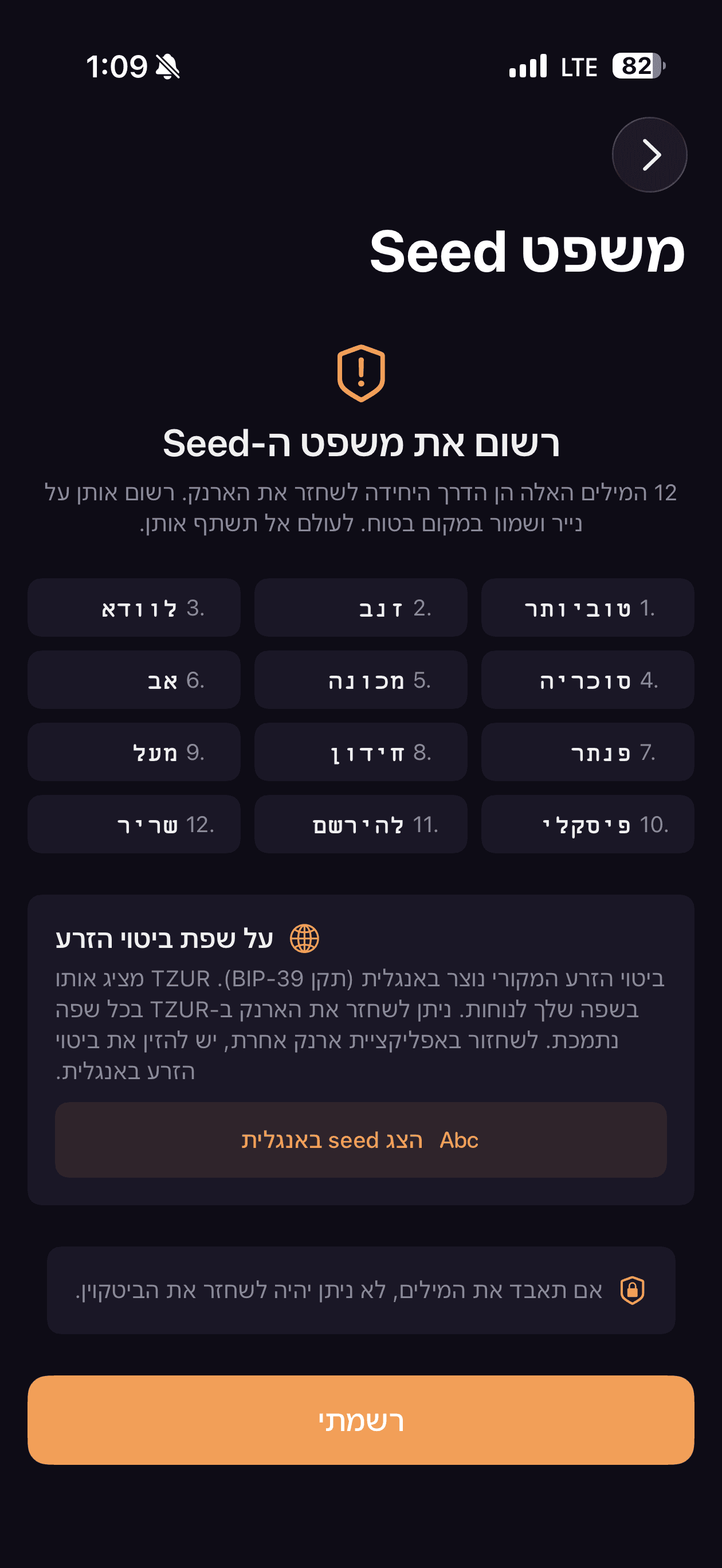Tap the cellular signal bars icon
722x1568 pixels.
coord(527,65)
